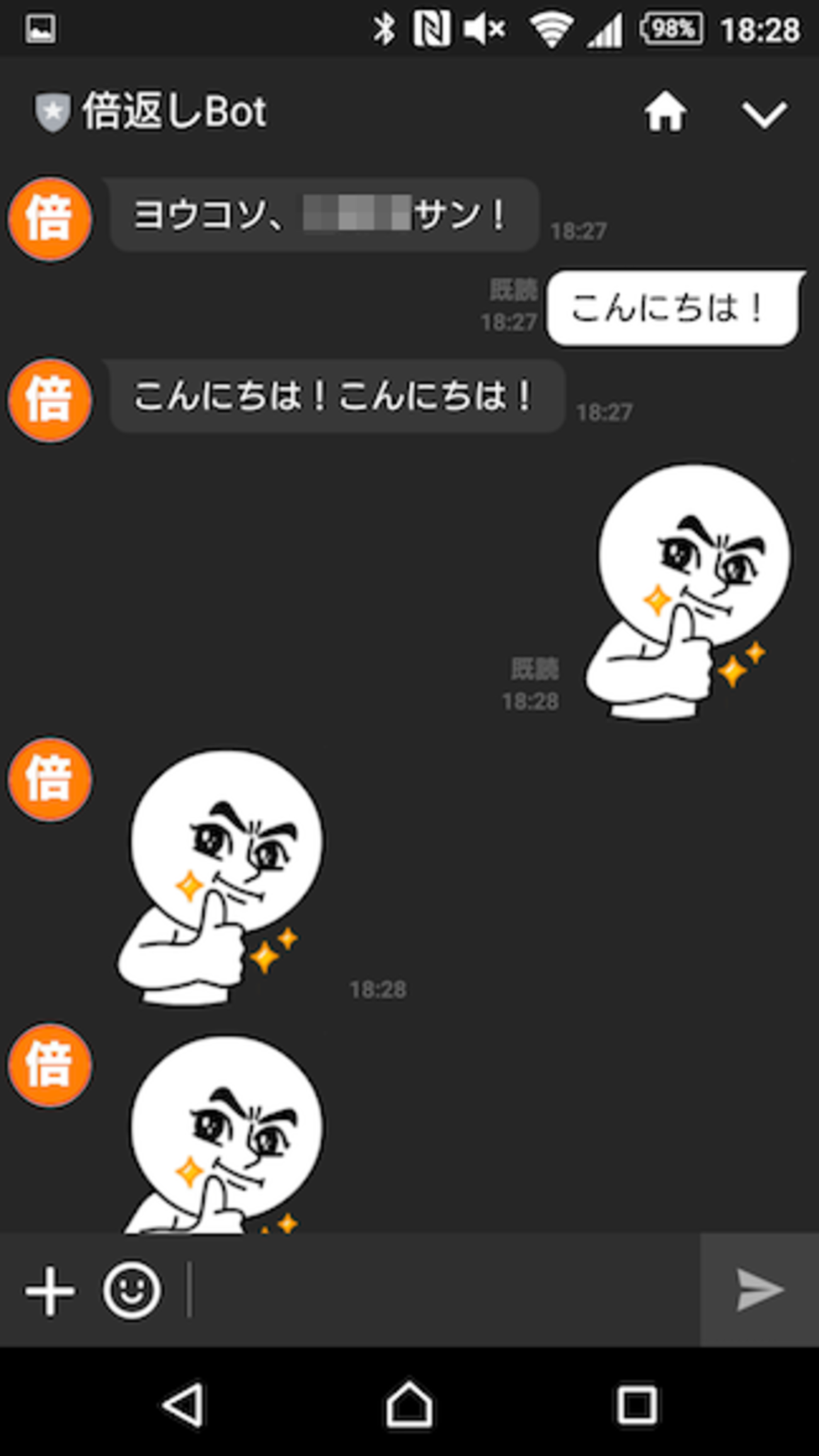Viewport: 819px width, 1456px height.
Task: Go back using the system back button
Action: coord(183,1404)
